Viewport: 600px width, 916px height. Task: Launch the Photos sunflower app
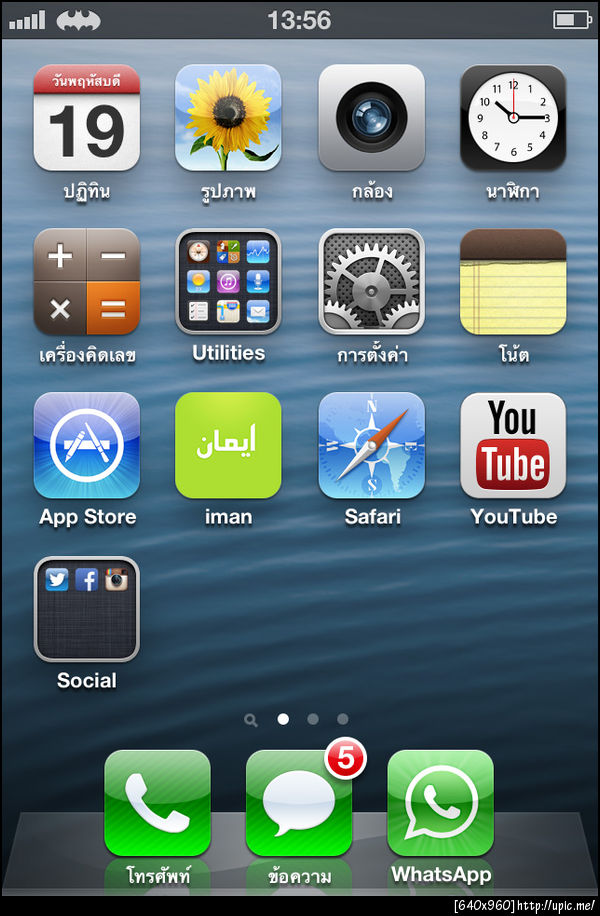pos(228,118)
